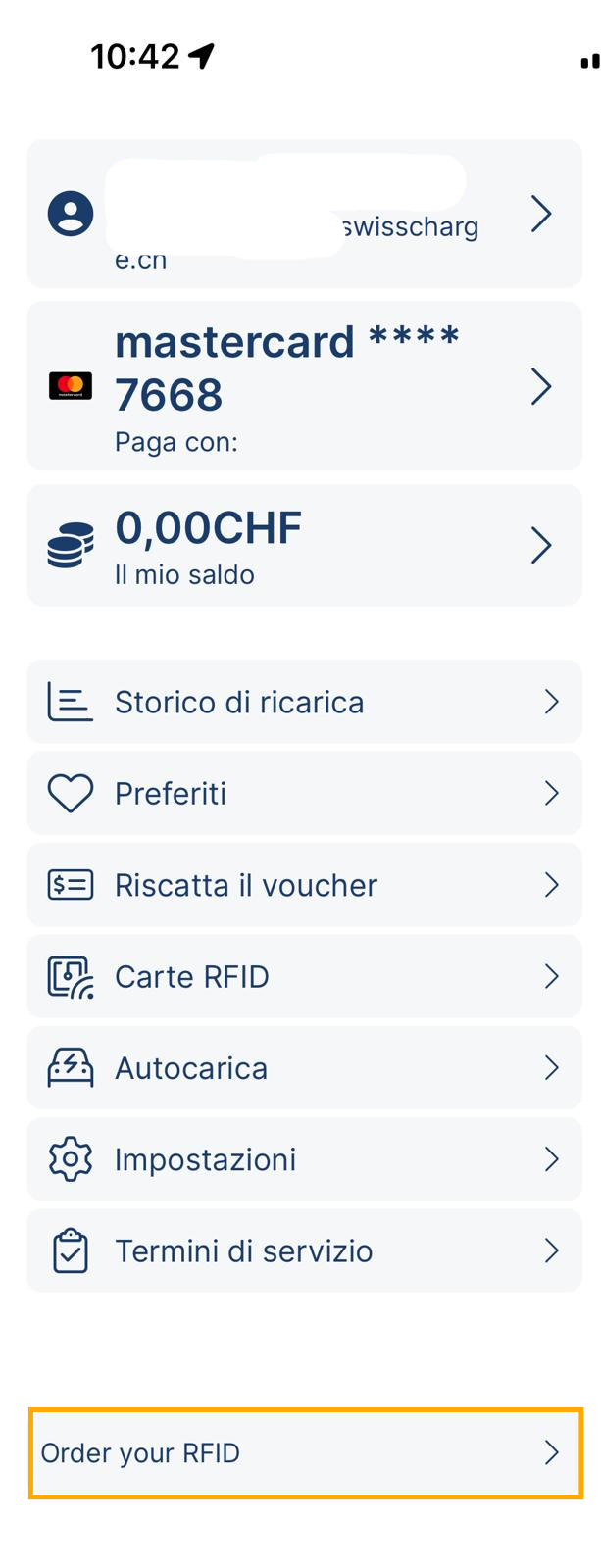Open Carte RFID
The image size is (601, 1568).
point(304,976)
